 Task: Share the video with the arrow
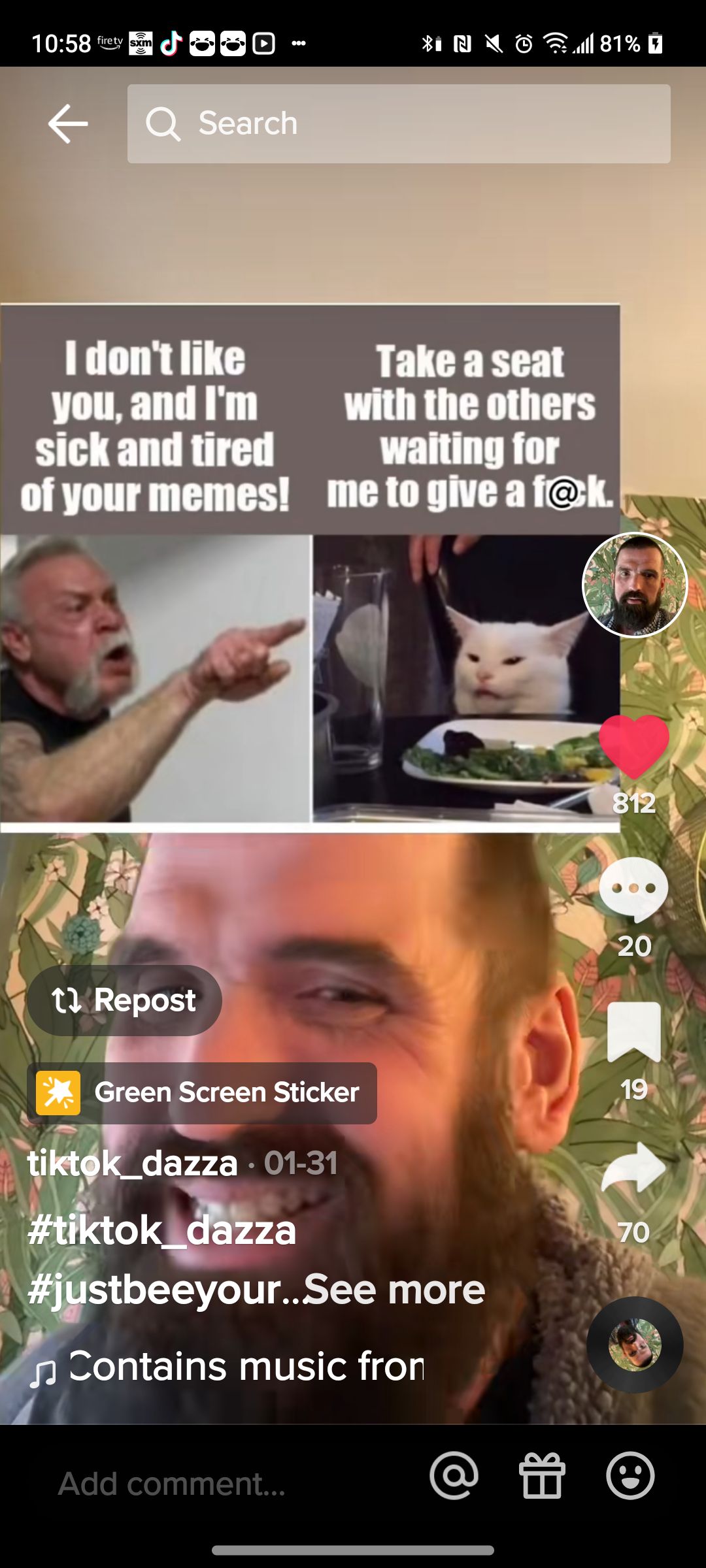click(x=633, y=1169)
